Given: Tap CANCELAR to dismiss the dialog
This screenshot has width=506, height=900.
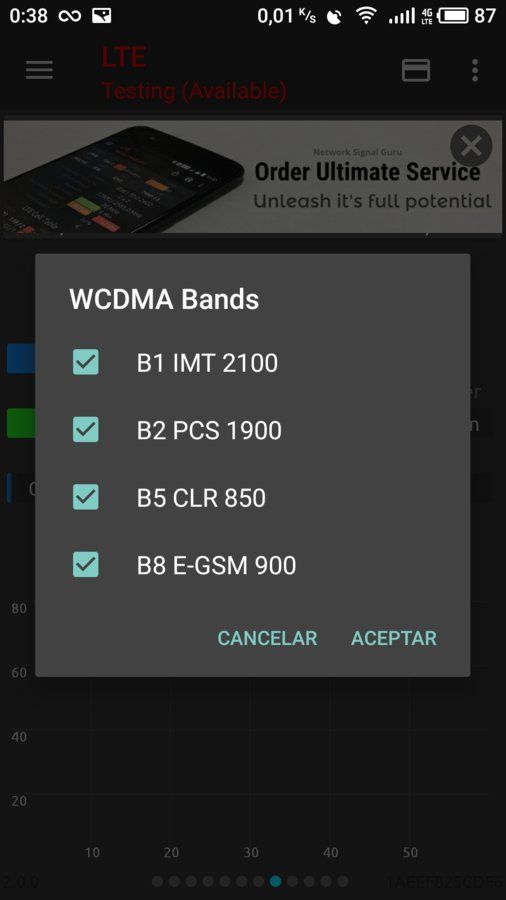Looking at the screenshot, I should [267, 638].
